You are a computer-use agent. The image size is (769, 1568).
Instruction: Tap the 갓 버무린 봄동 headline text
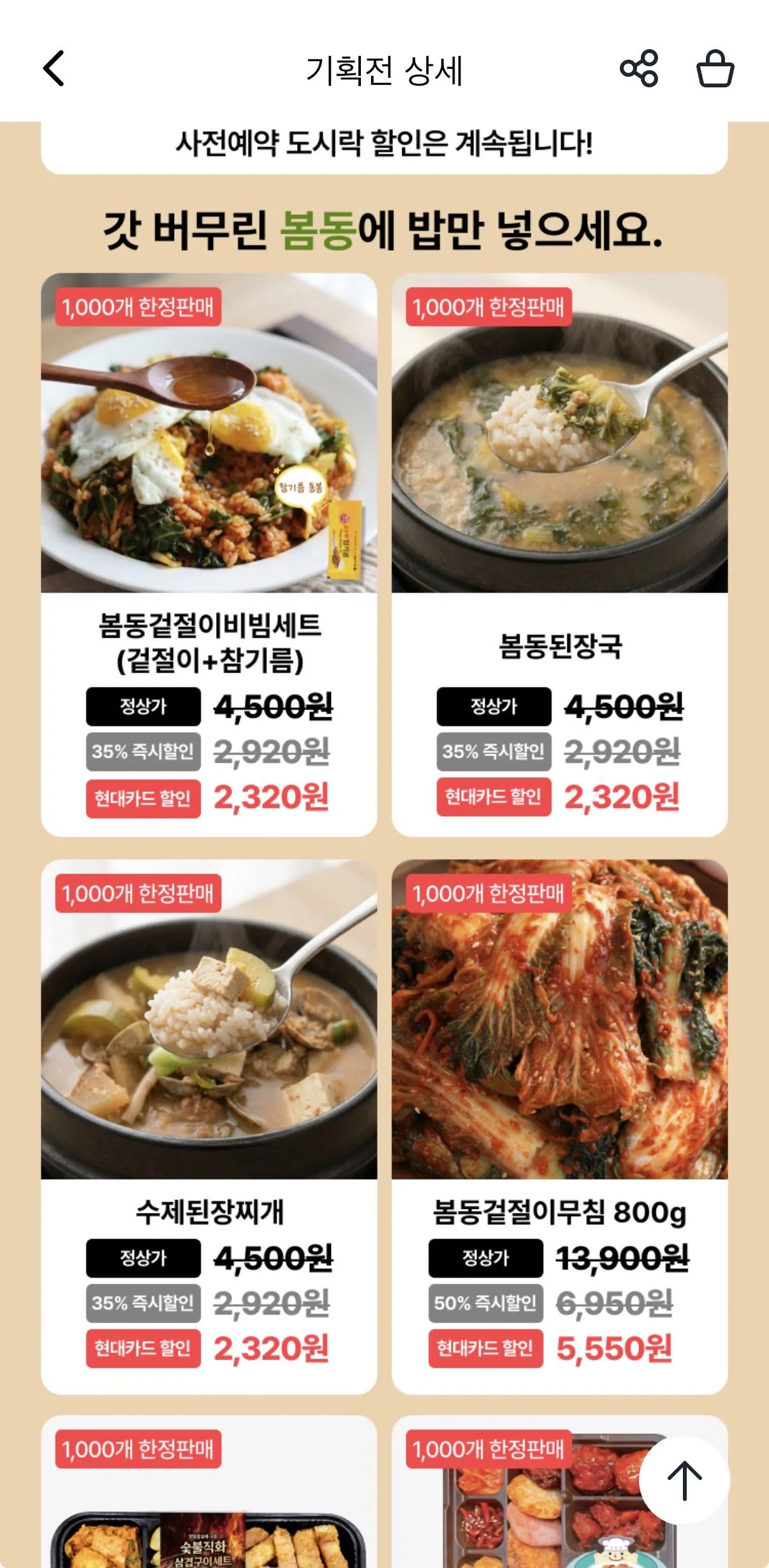tap(384, 230)
